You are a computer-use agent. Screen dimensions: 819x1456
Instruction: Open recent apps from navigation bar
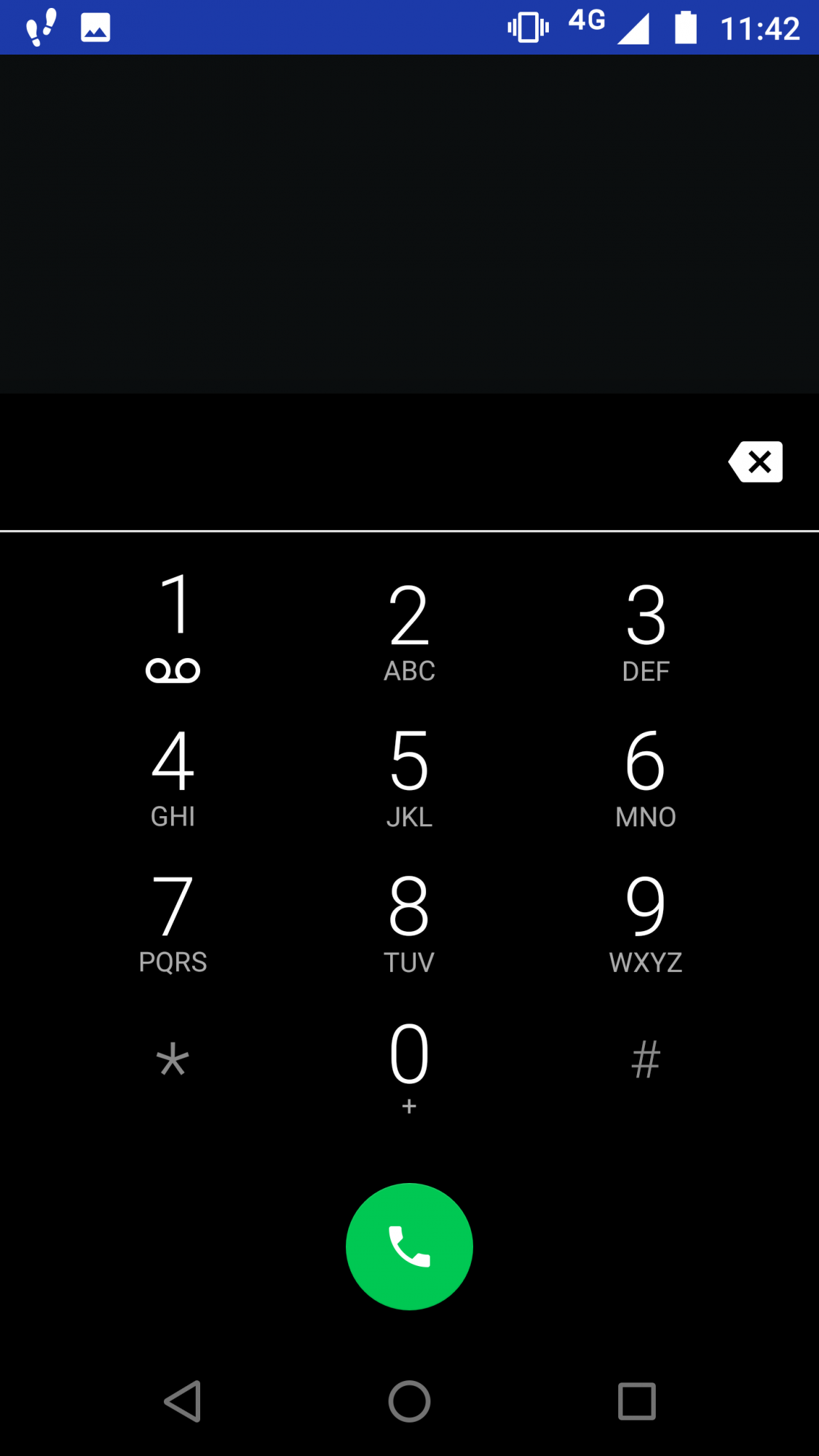point(637,1401)
